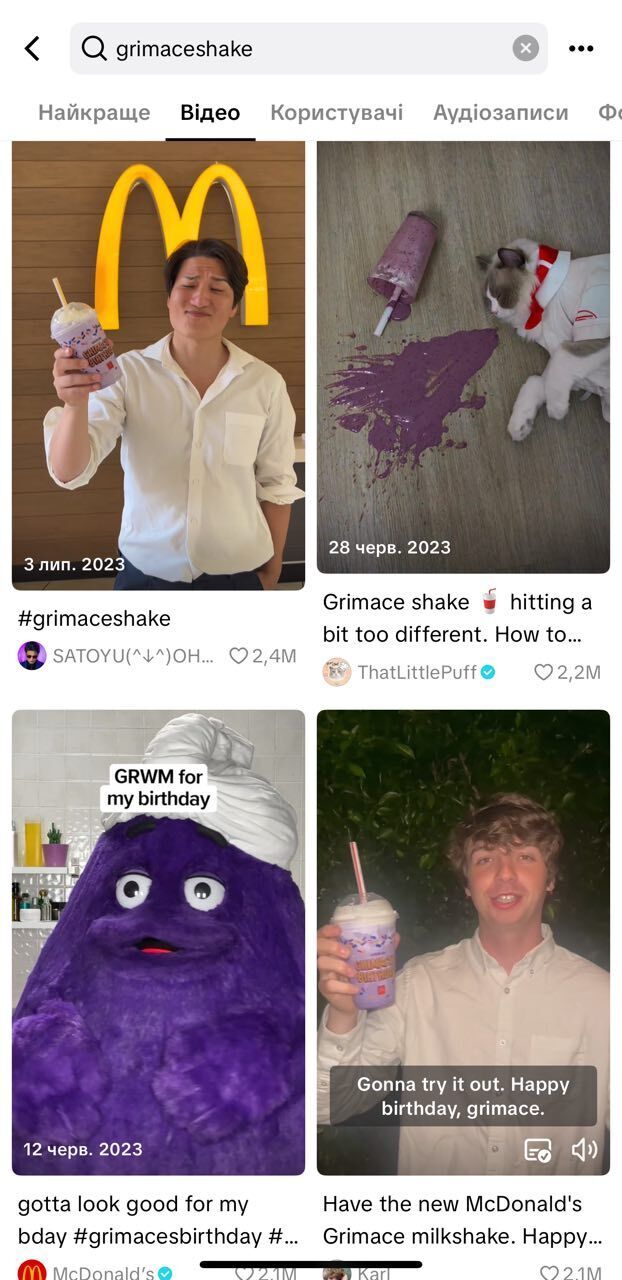Viewport: 622px width, 1280px height.
Task: Tap the captions icon on the preview video
Action: click(538, 1150)
